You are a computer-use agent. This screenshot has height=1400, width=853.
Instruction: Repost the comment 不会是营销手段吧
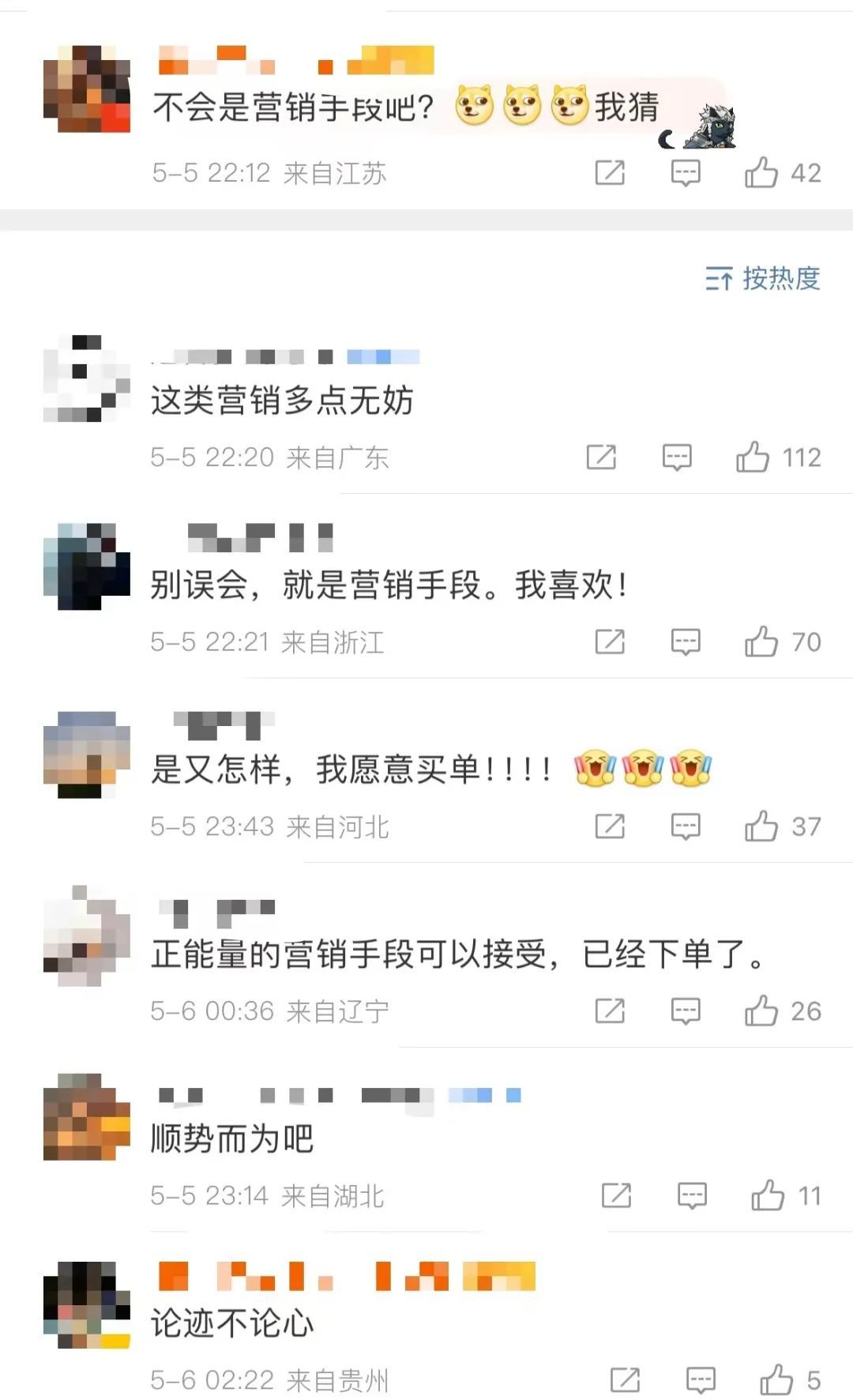click(x=610, y=172)
